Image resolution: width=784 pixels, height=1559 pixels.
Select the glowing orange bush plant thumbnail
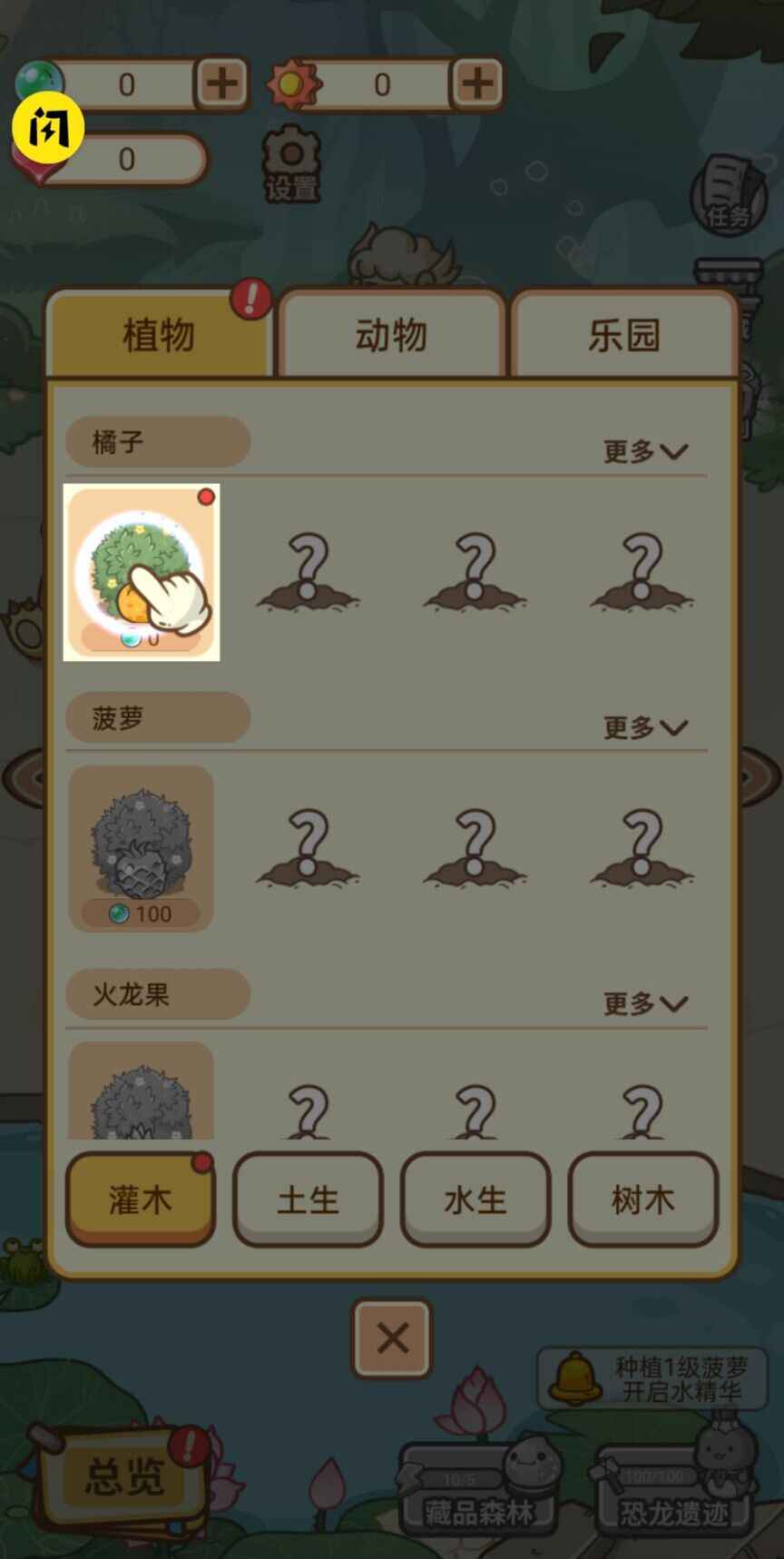pyautogui.click(x=141, y=572)
